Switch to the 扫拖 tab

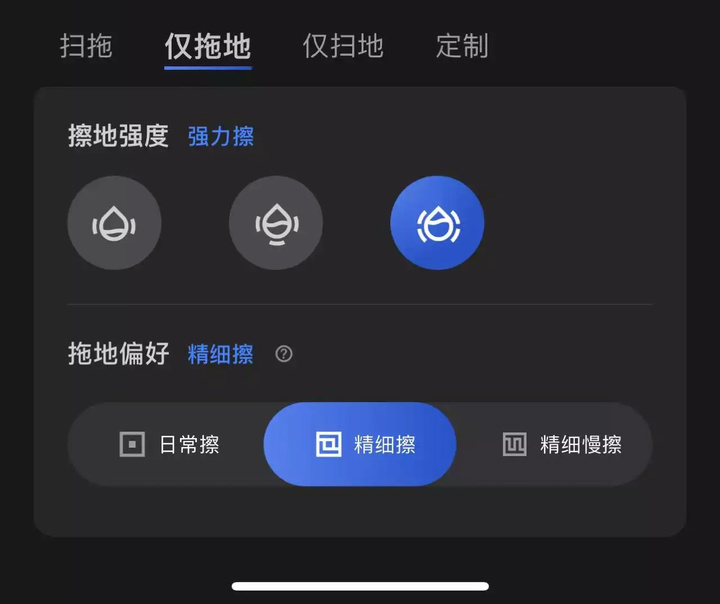pyautogui.click(x=86, y=46)
